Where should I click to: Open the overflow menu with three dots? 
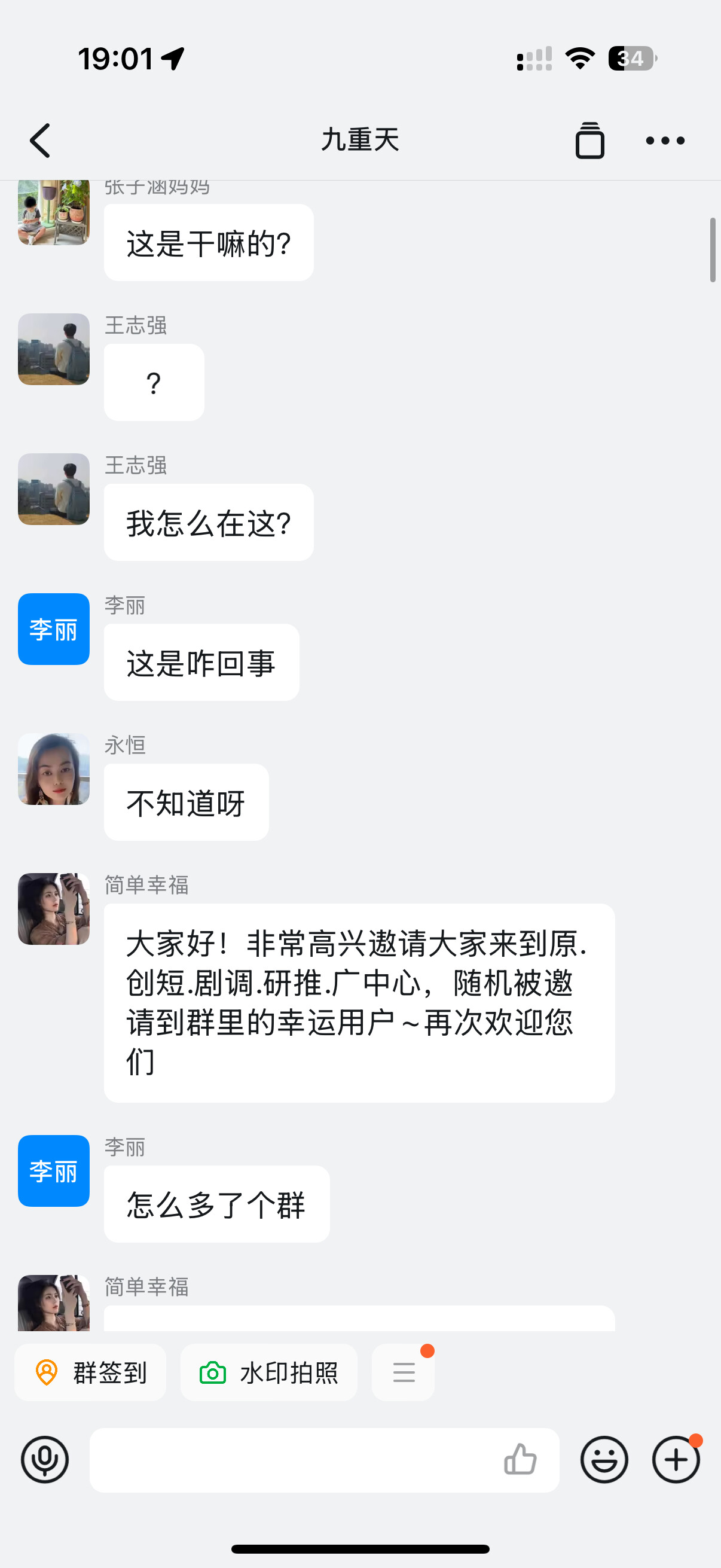665,141
